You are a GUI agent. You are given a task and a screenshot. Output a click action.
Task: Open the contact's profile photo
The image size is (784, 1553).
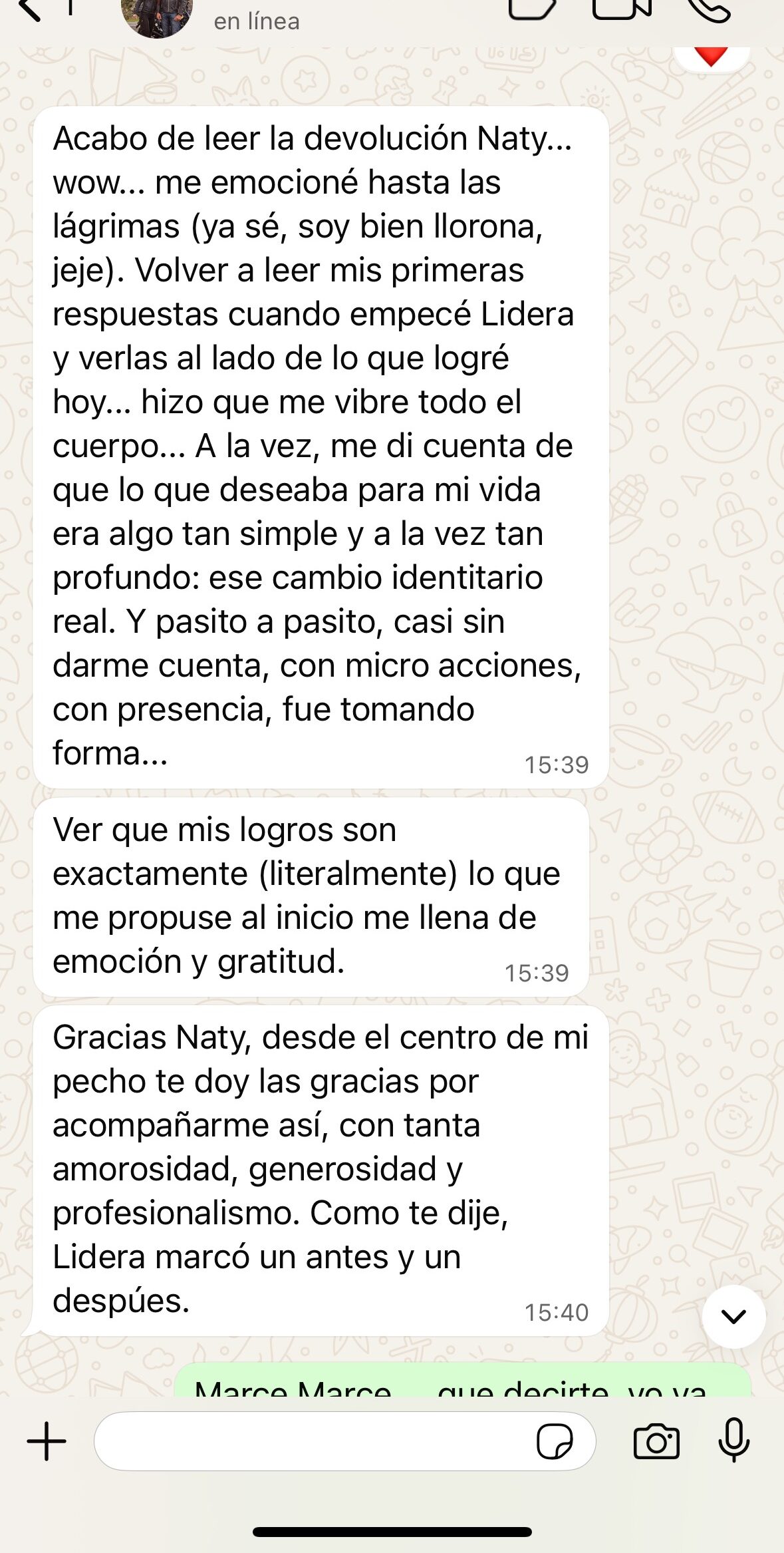pyautogui.click(x=157, y=16)
